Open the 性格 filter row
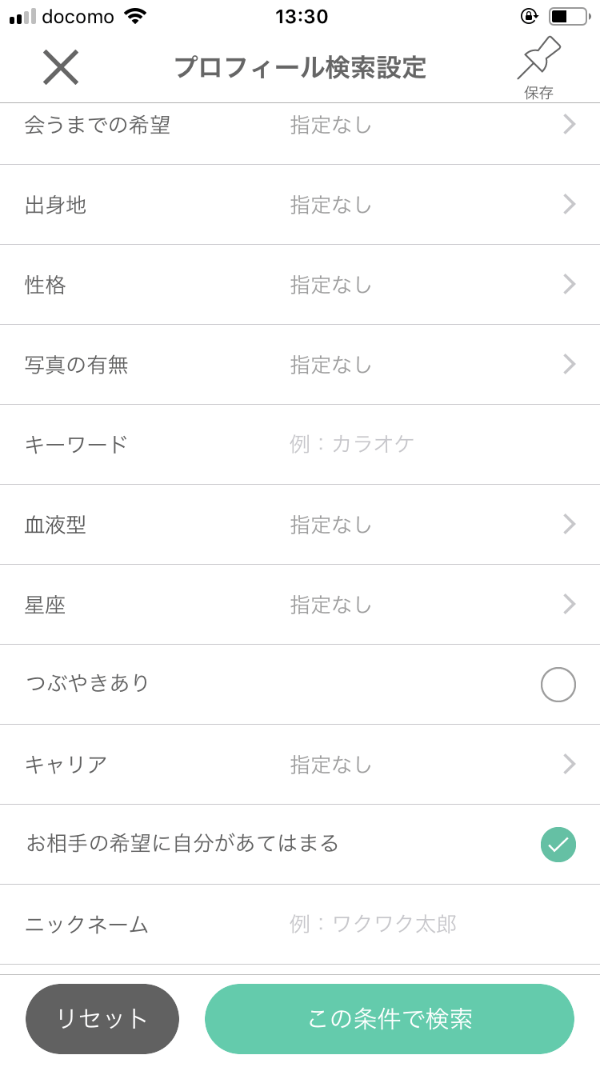 tap(300, 285)
